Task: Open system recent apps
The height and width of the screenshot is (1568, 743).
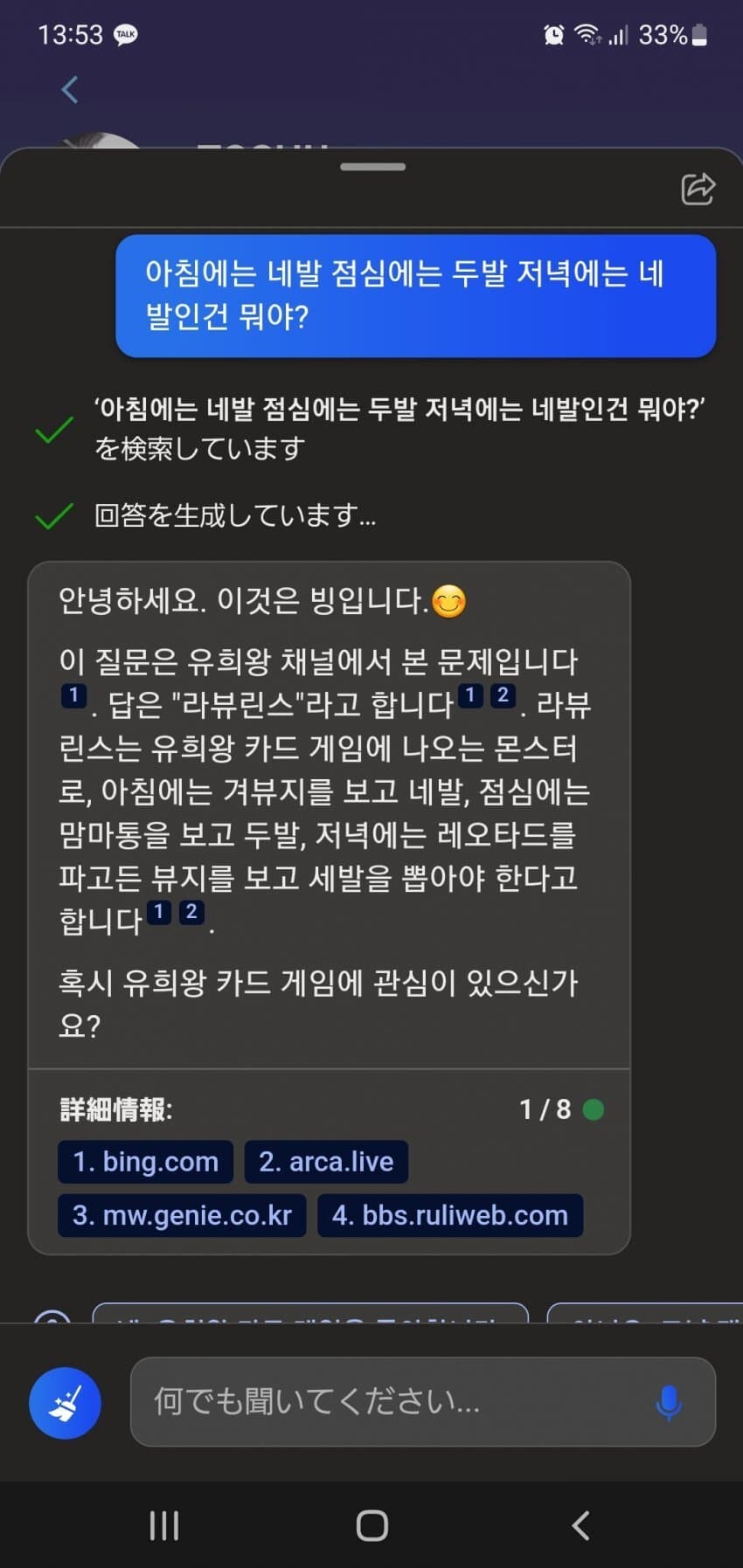Action: point(163,1525)
